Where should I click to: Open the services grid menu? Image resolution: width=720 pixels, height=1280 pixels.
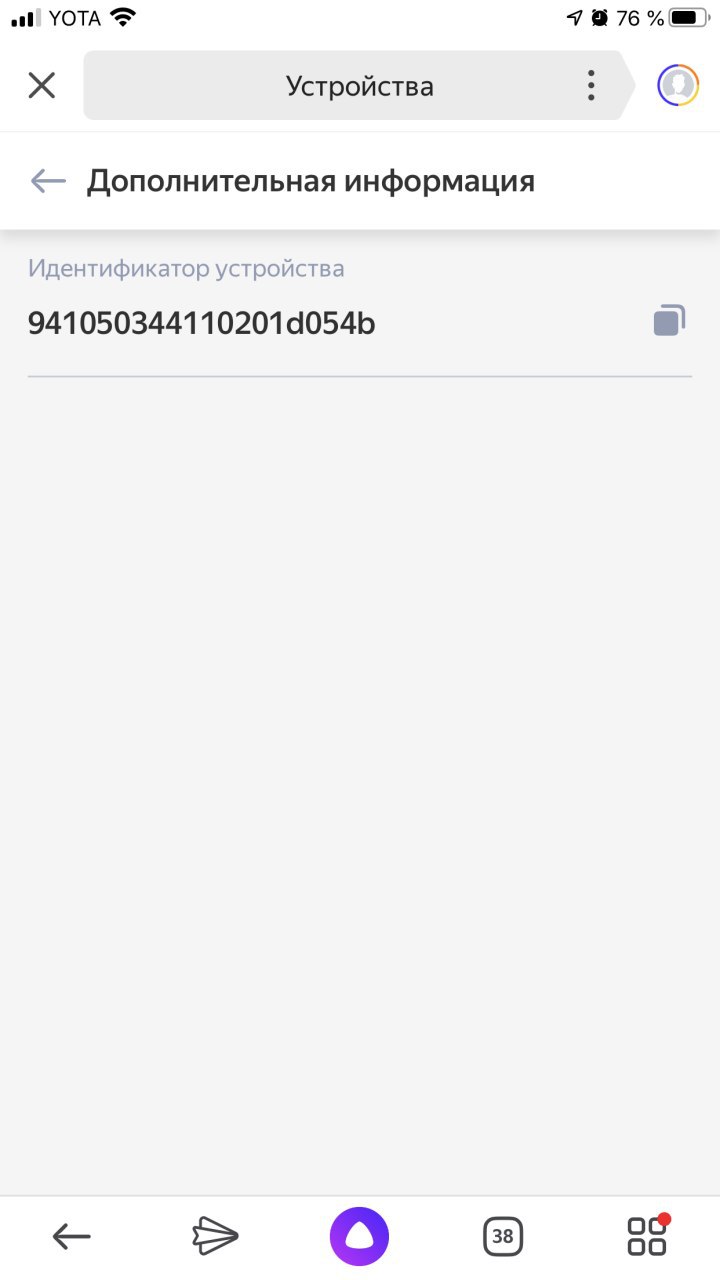pos(648,1235)
